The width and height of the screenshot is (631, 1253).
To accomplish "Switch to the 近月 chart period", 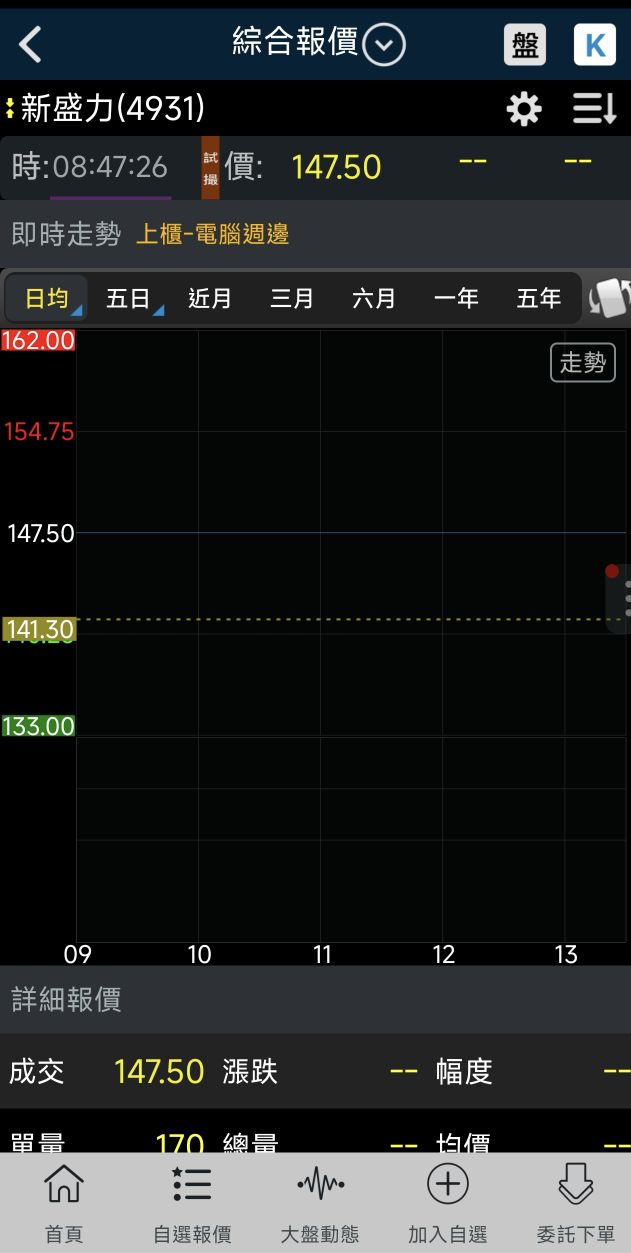I will (210, 298).
